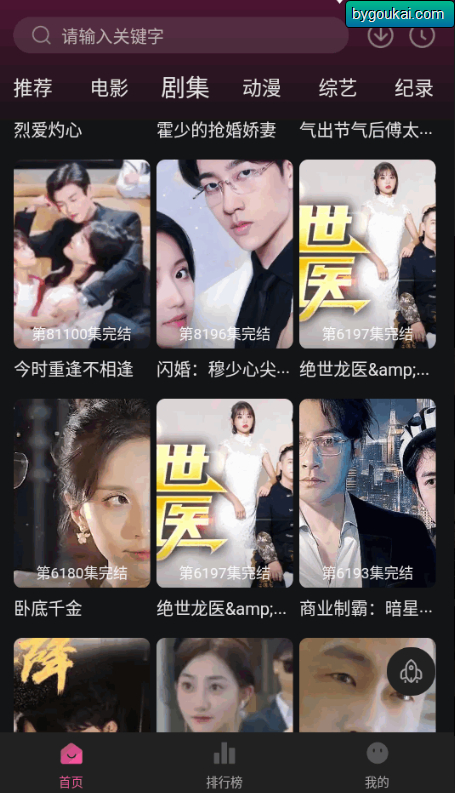Image resolution: width=455 pixels, height=793 pixels.
Task: Select the 剧集 tab
Action: [x=185, y=87]
